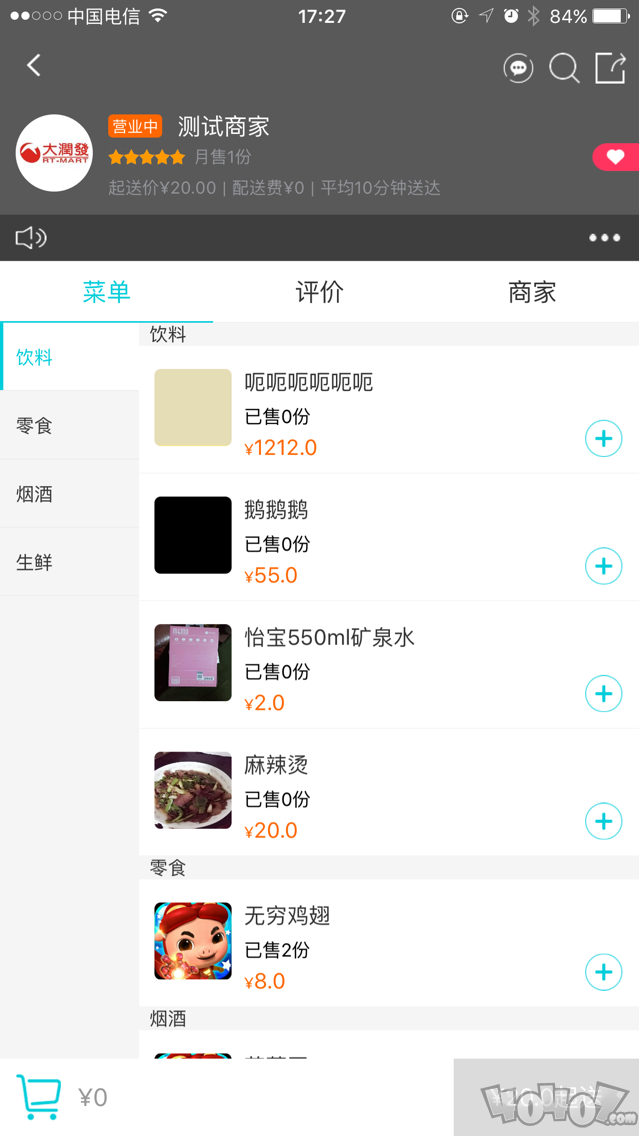The image size is (639, 1136).
Task: Go back using the top-left arrow
Action: [x=33, y=67]
